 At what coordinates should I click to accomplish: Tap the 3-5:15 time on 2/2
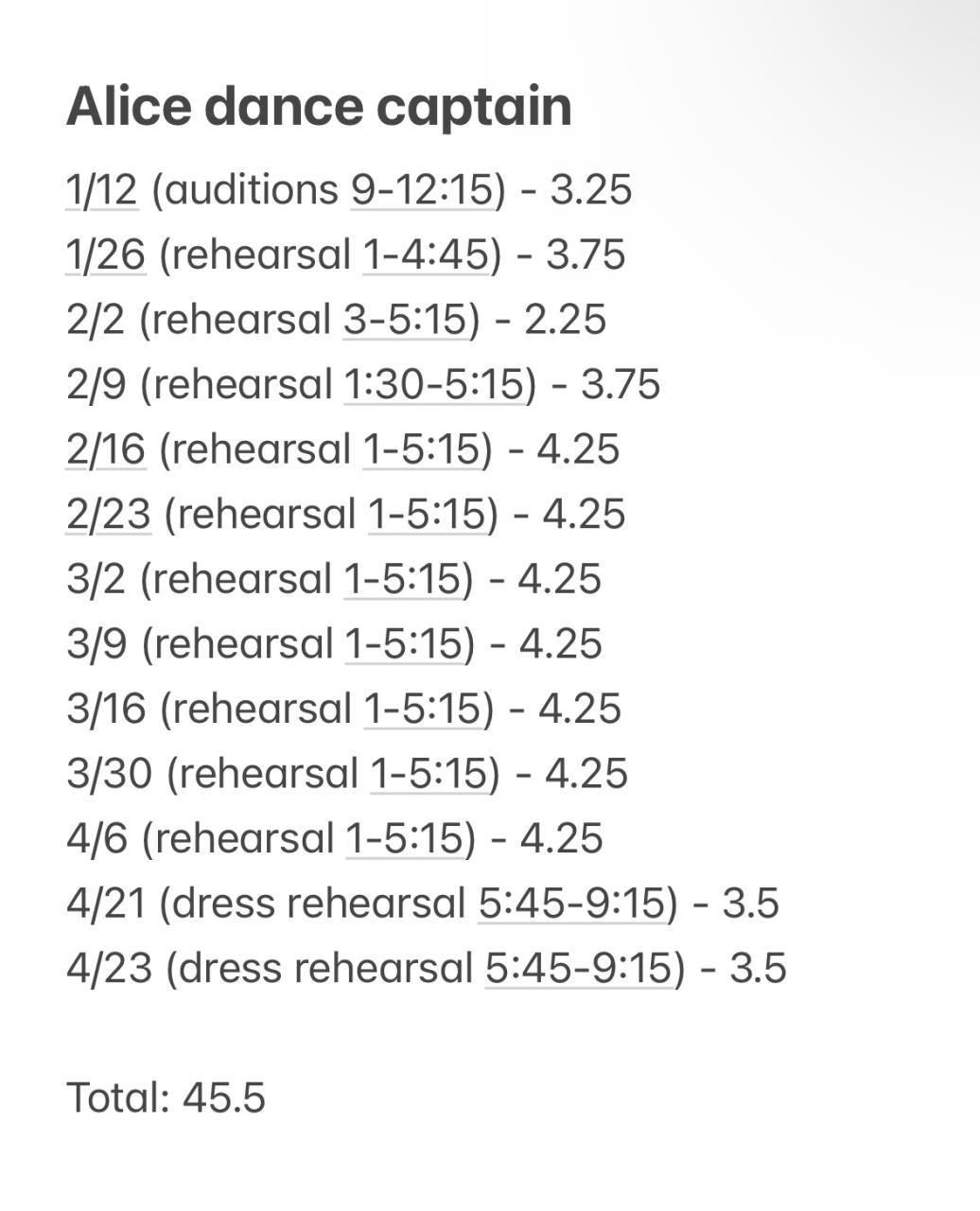click(x=406, y=320)
